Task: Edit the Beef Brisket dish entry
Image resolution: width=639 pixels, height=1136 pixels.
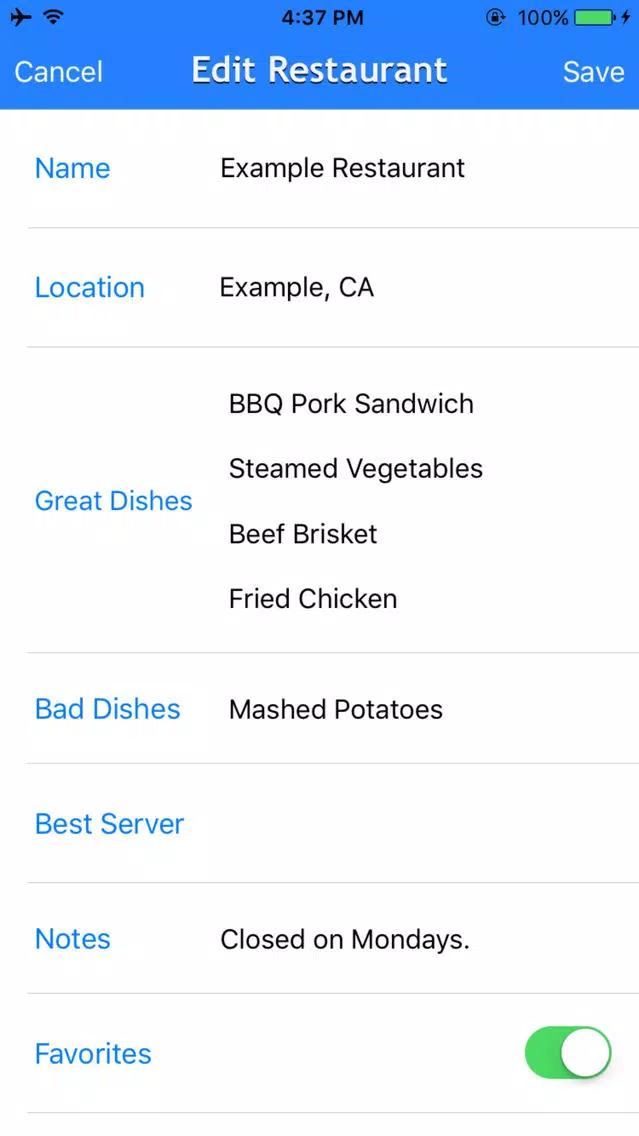Action: [x=303, y=534]
